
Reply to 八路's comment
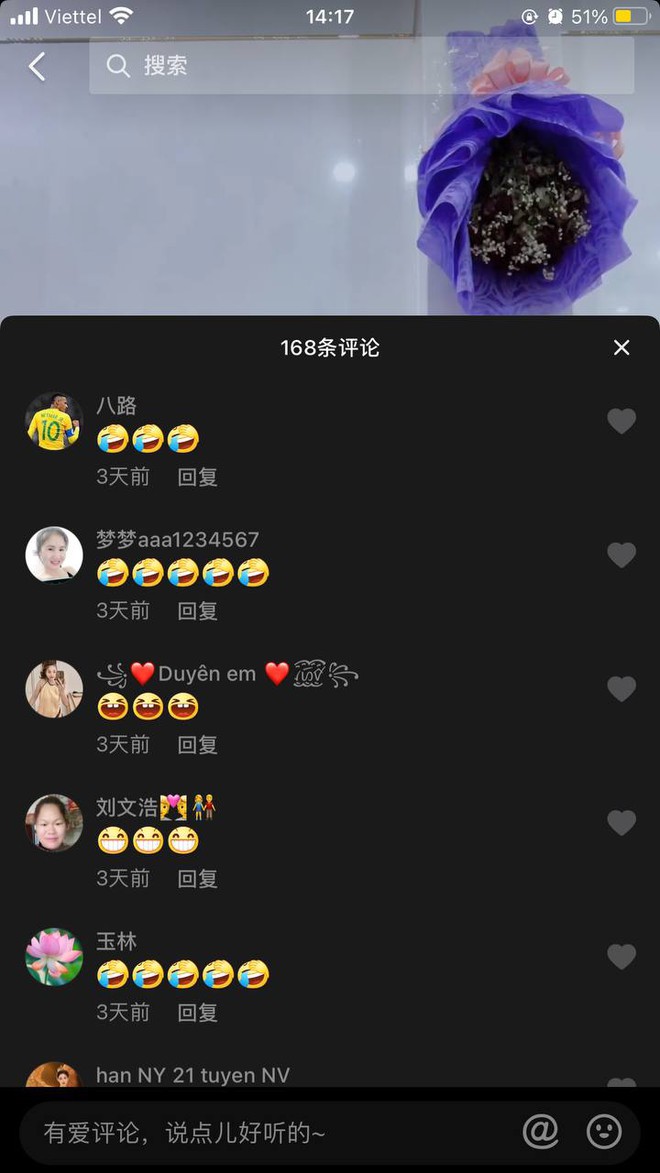pos(198,477)
